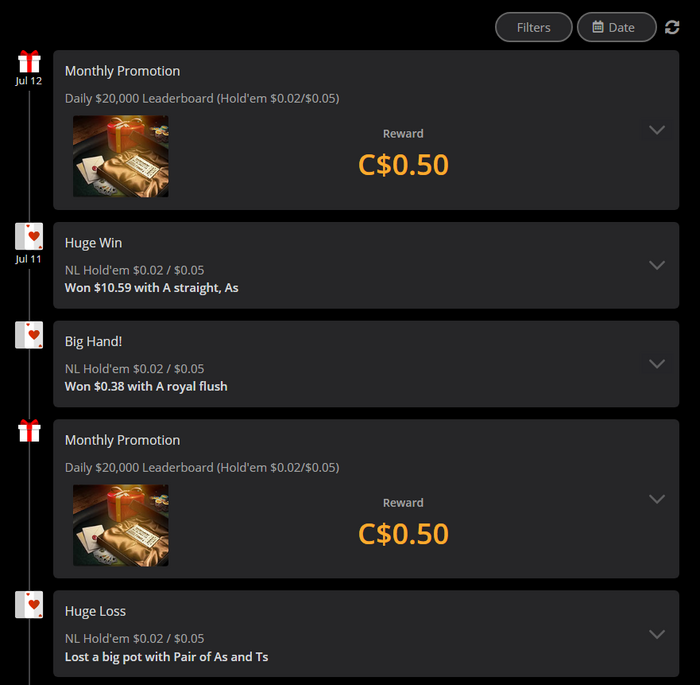Expand the Huge Loss entry
Screen dimensions: 700x685
click(656, 634)
